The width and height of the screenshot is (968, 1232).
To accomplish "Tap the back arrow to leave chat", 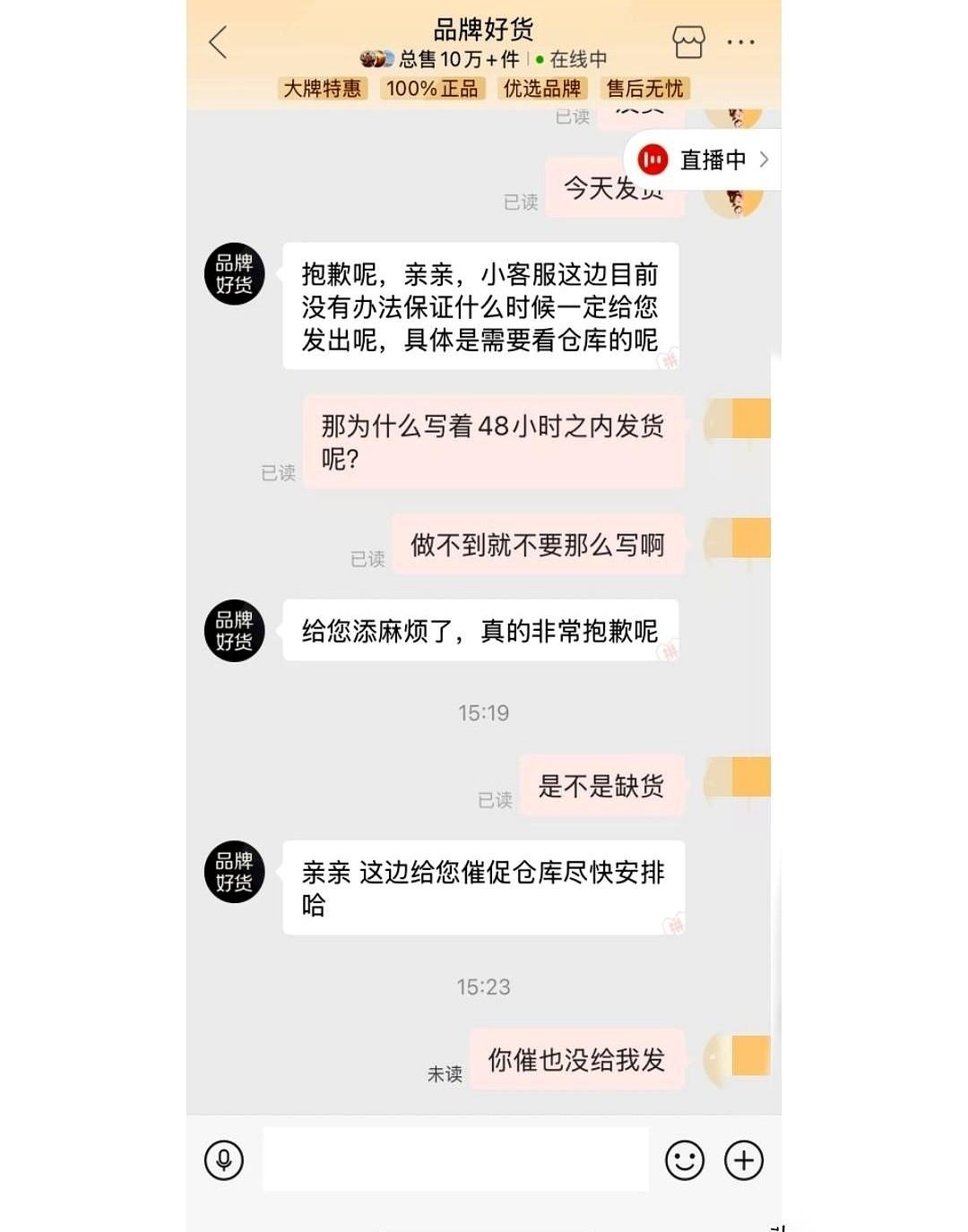I will pos(215,42).
